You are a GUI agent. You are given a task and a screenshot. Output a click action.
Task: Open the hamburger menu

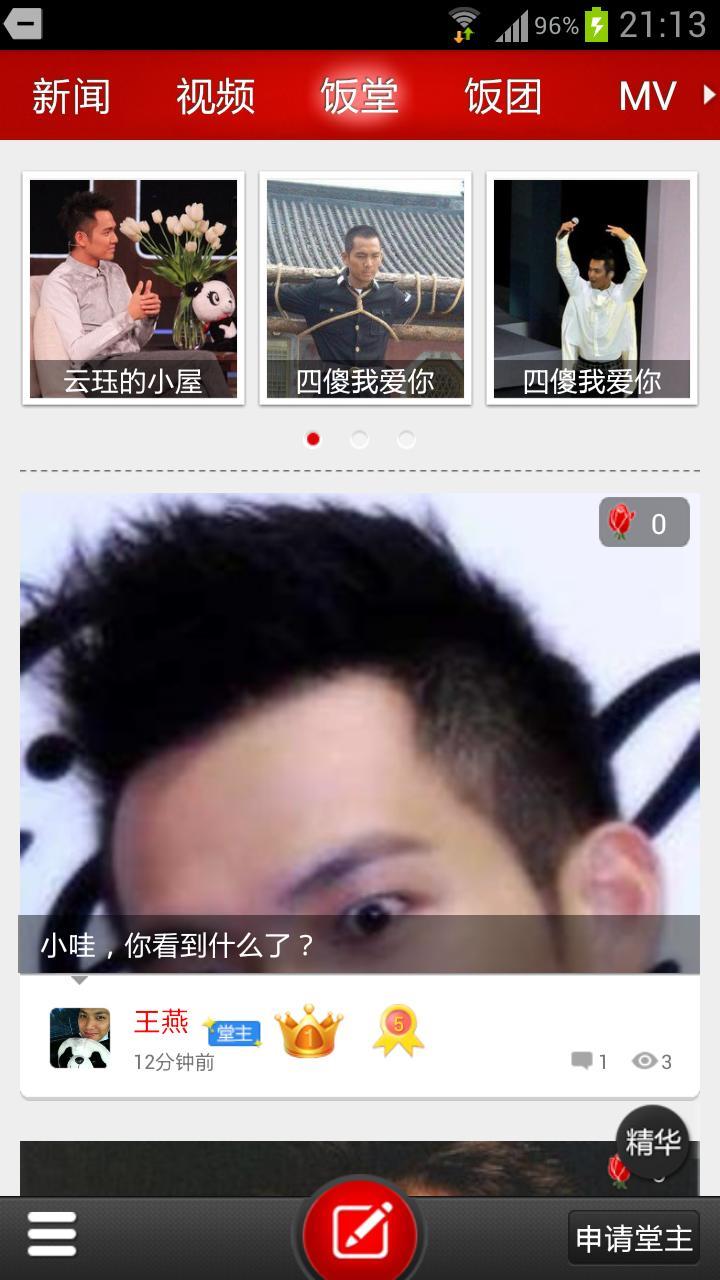tap(52, 1234)
